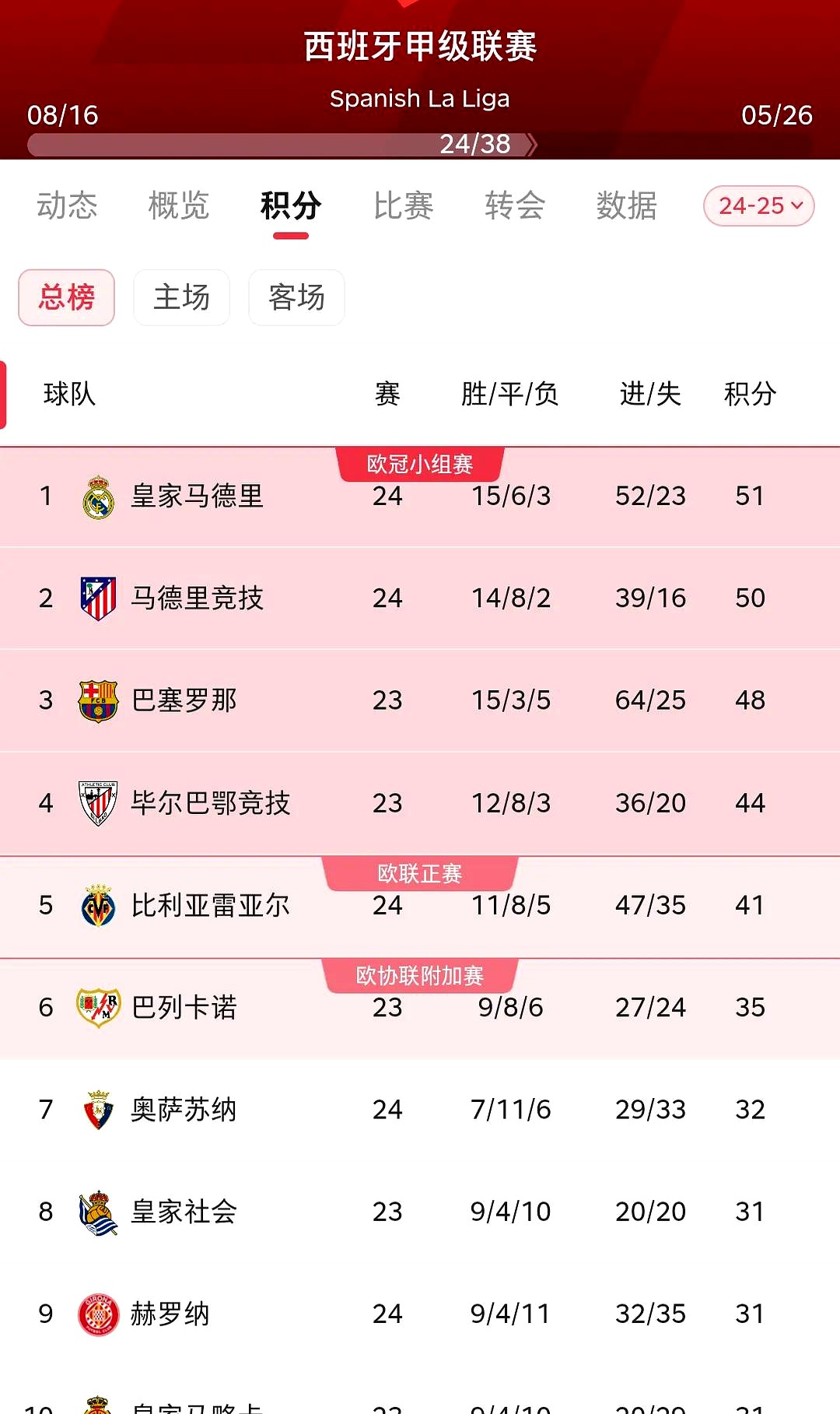Open the 24-25 season selector
This screenshot has height=1414, width=840.
[758, 205]
